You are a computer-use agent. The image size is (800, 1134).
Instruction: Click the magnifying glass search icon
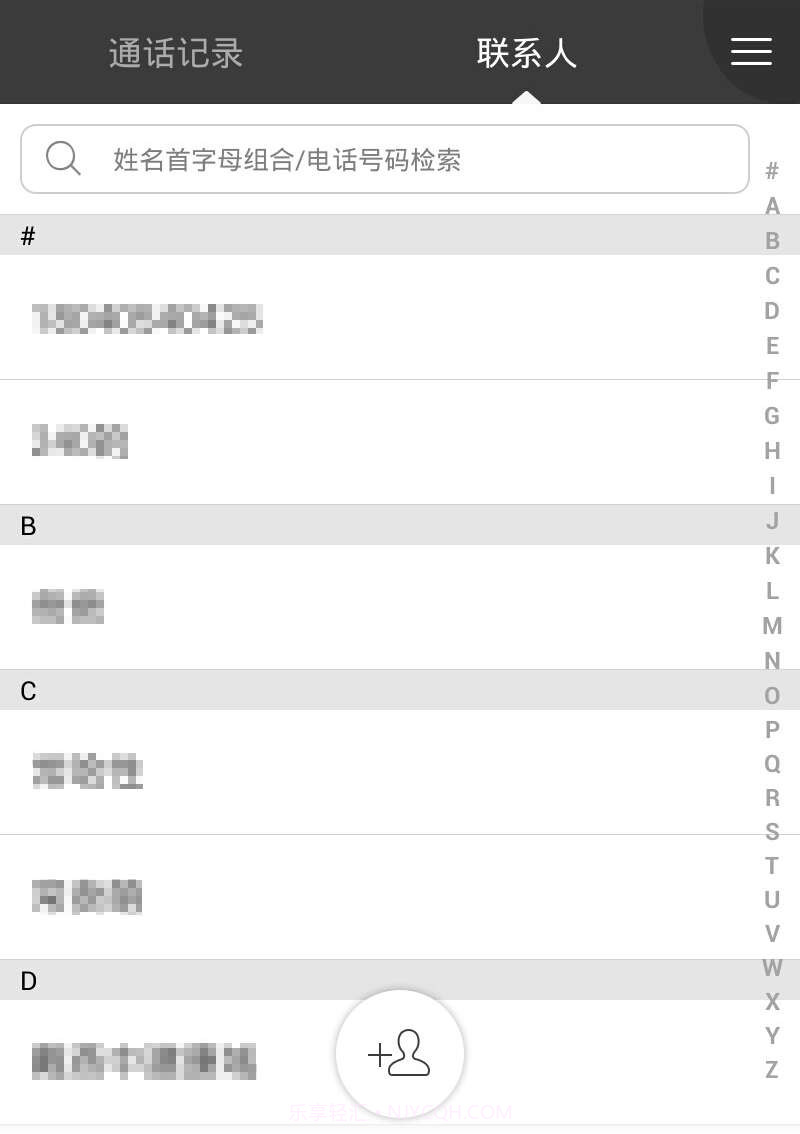click(63, 158)
